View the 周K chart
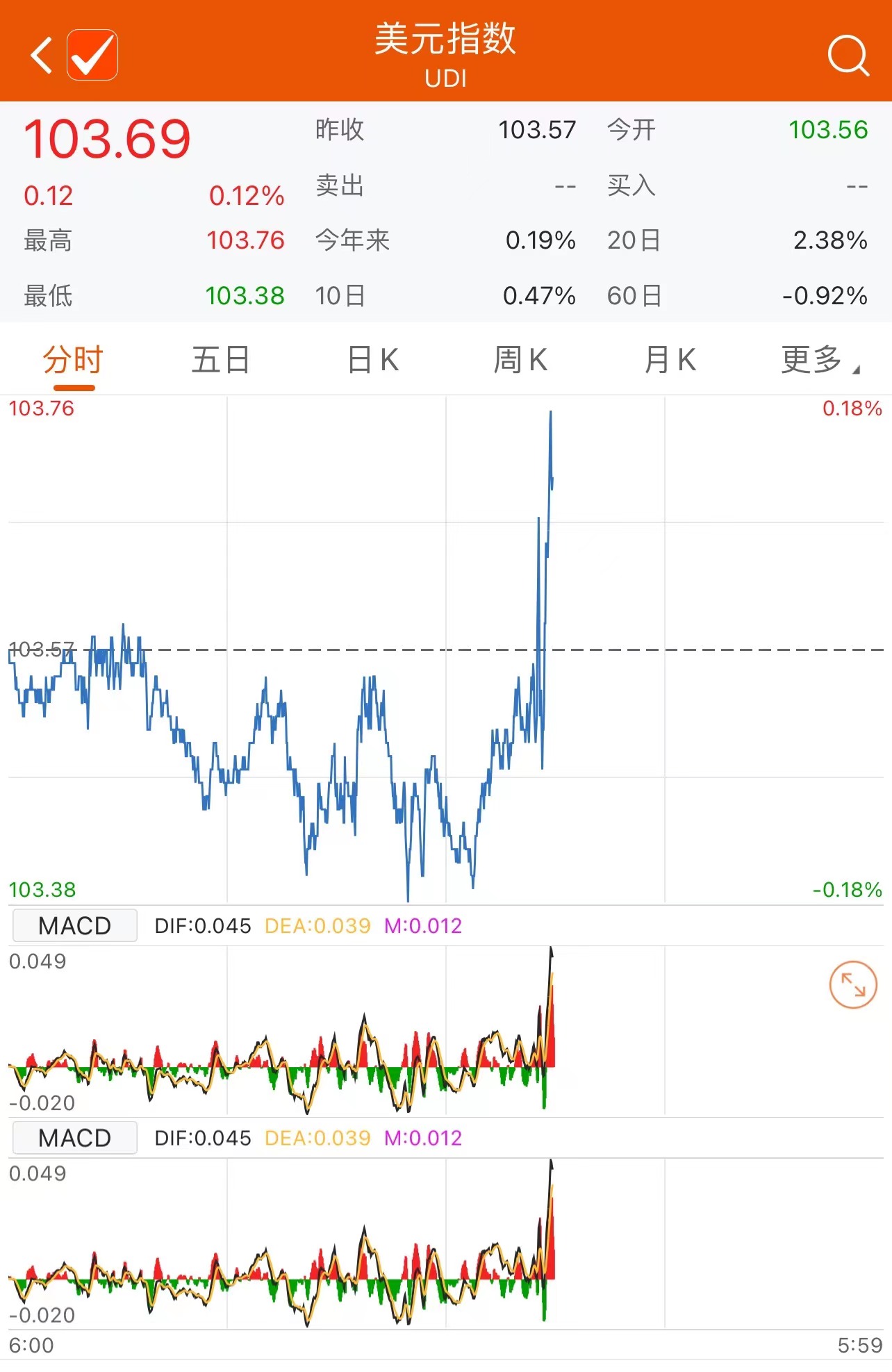This screenshot has height=1372, width=892. click(x=520, y=361)
